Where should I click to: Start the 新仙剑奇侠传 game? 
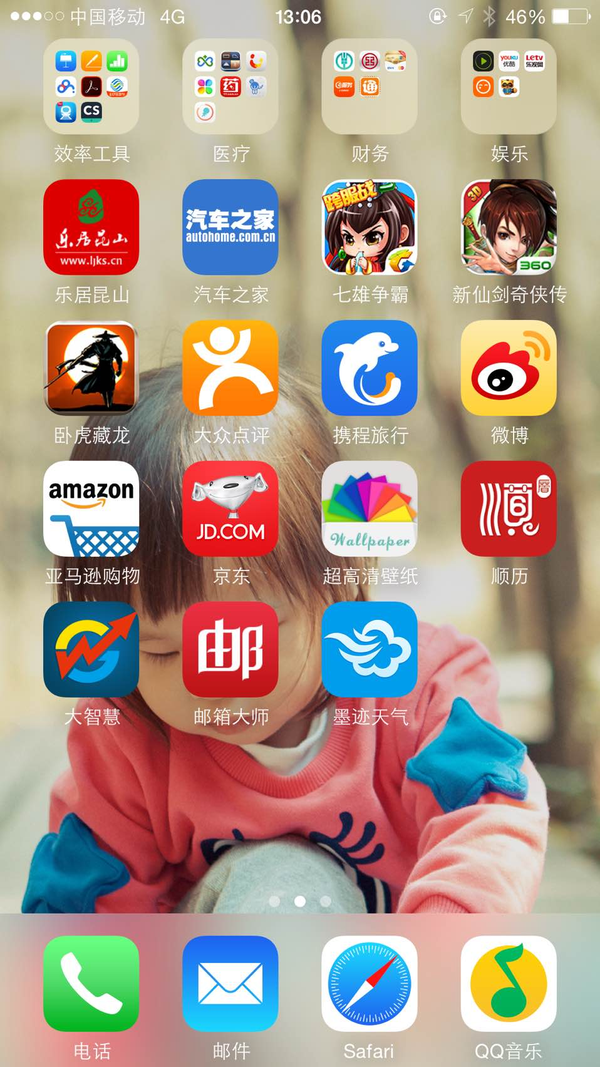509,227
